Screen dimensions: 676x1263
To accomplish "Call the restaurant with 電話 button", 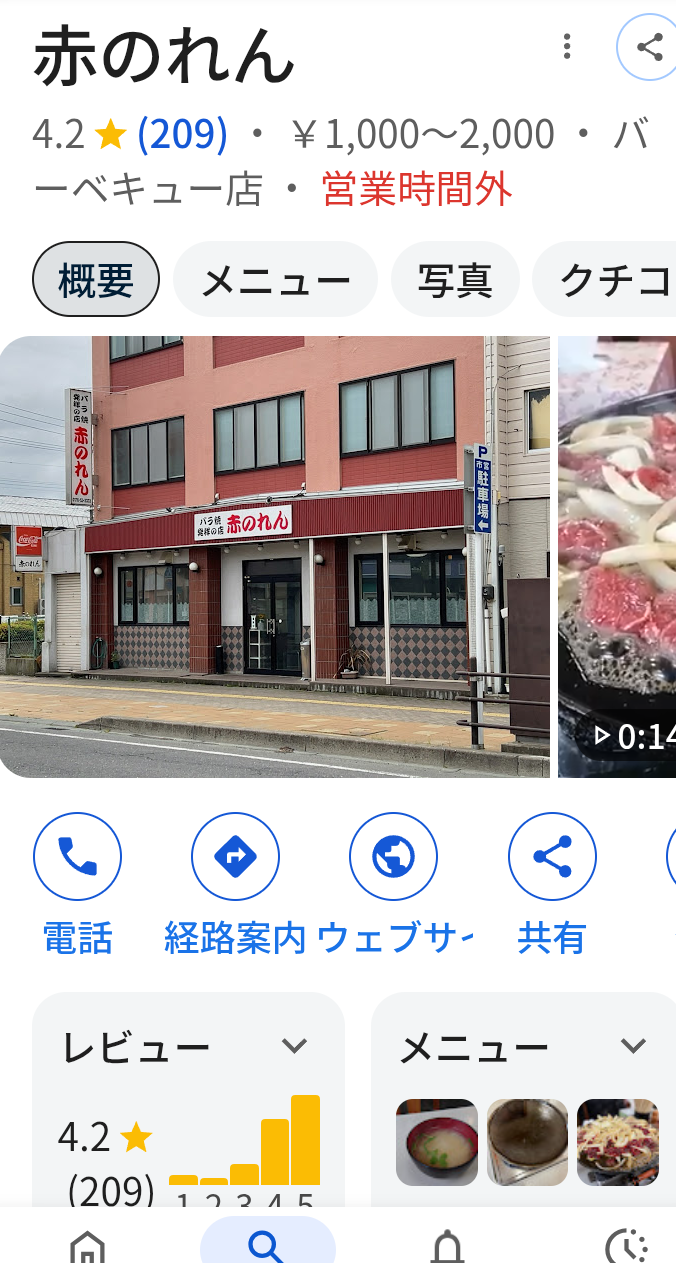I will (77, 857).
